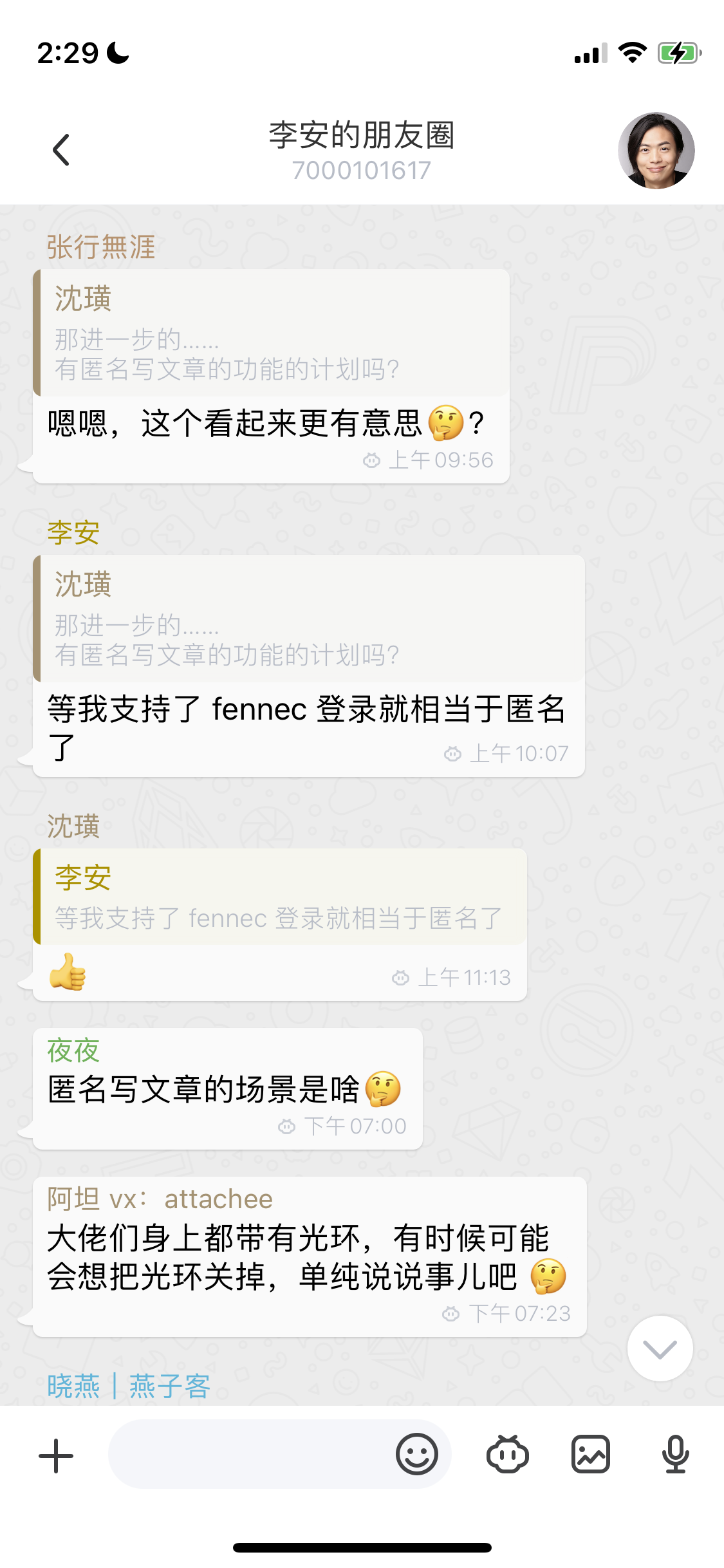Open quoted 沈瑛 message in 李安's reply
The height and width of the screenshot is (1568, 724).
tap(309, 619)
